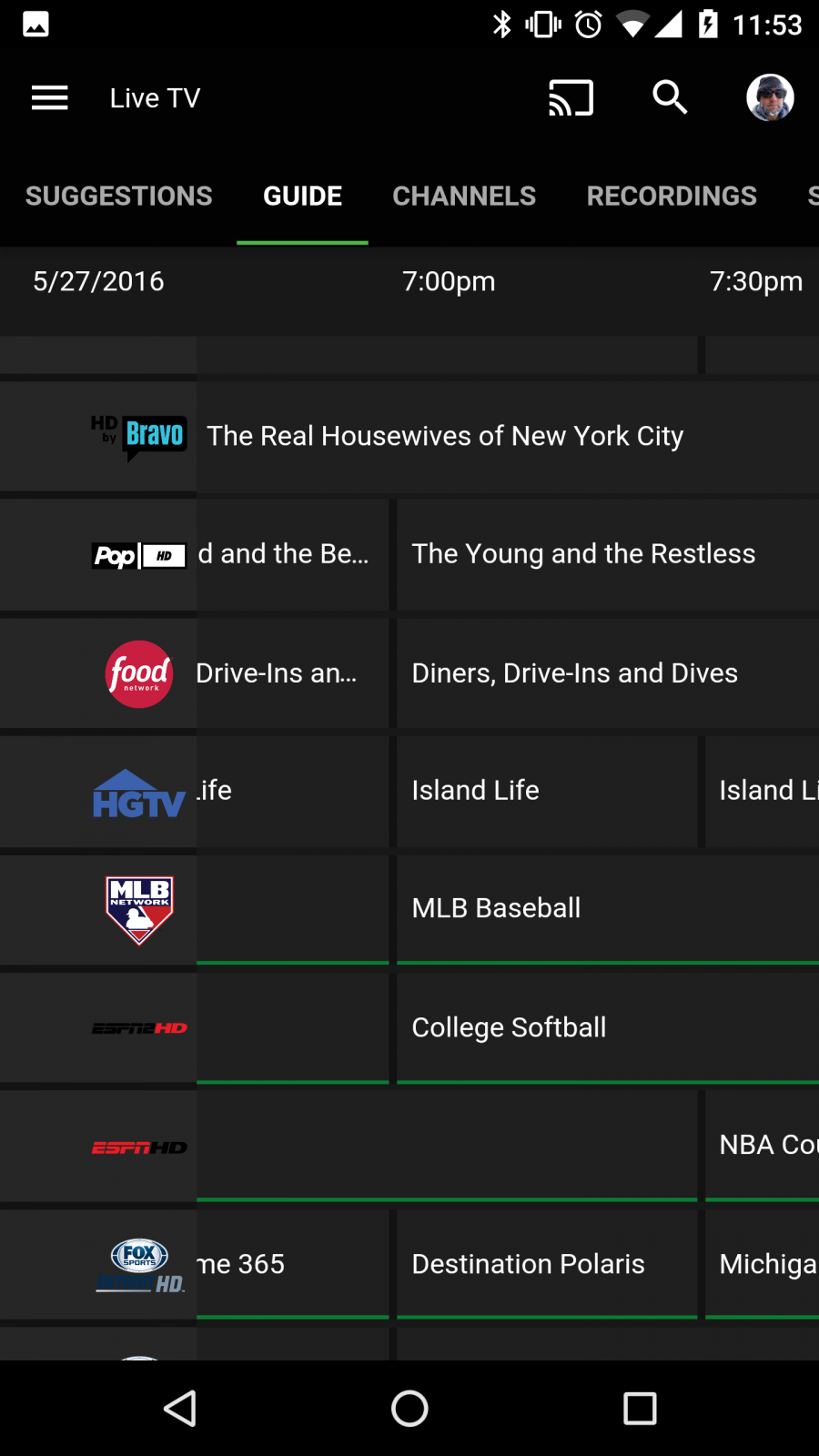819x1456 pixels.
Task: Open search in Live TV
Action: pyautogui.click(x=670, y=97)
